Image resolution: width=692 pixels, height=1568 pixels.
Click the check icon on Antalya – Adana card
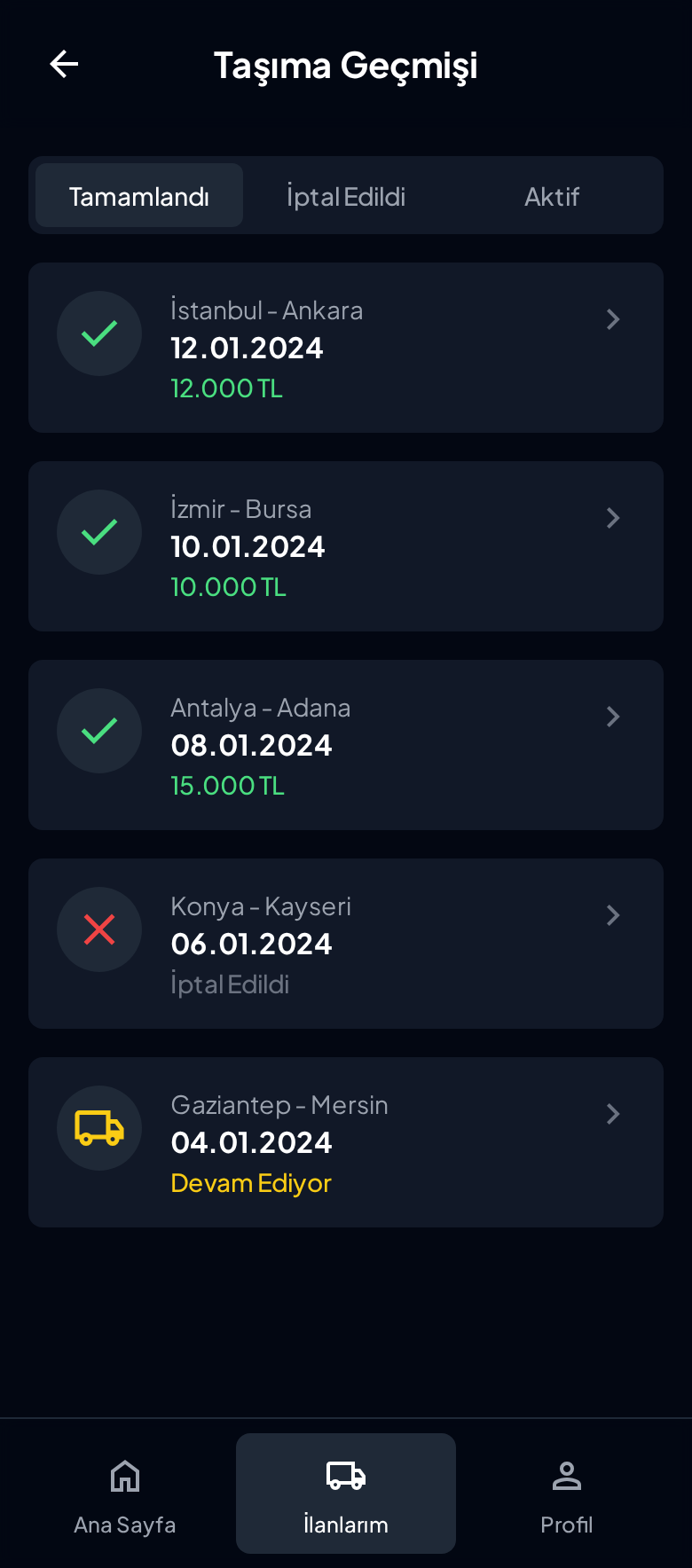(99, 731)
